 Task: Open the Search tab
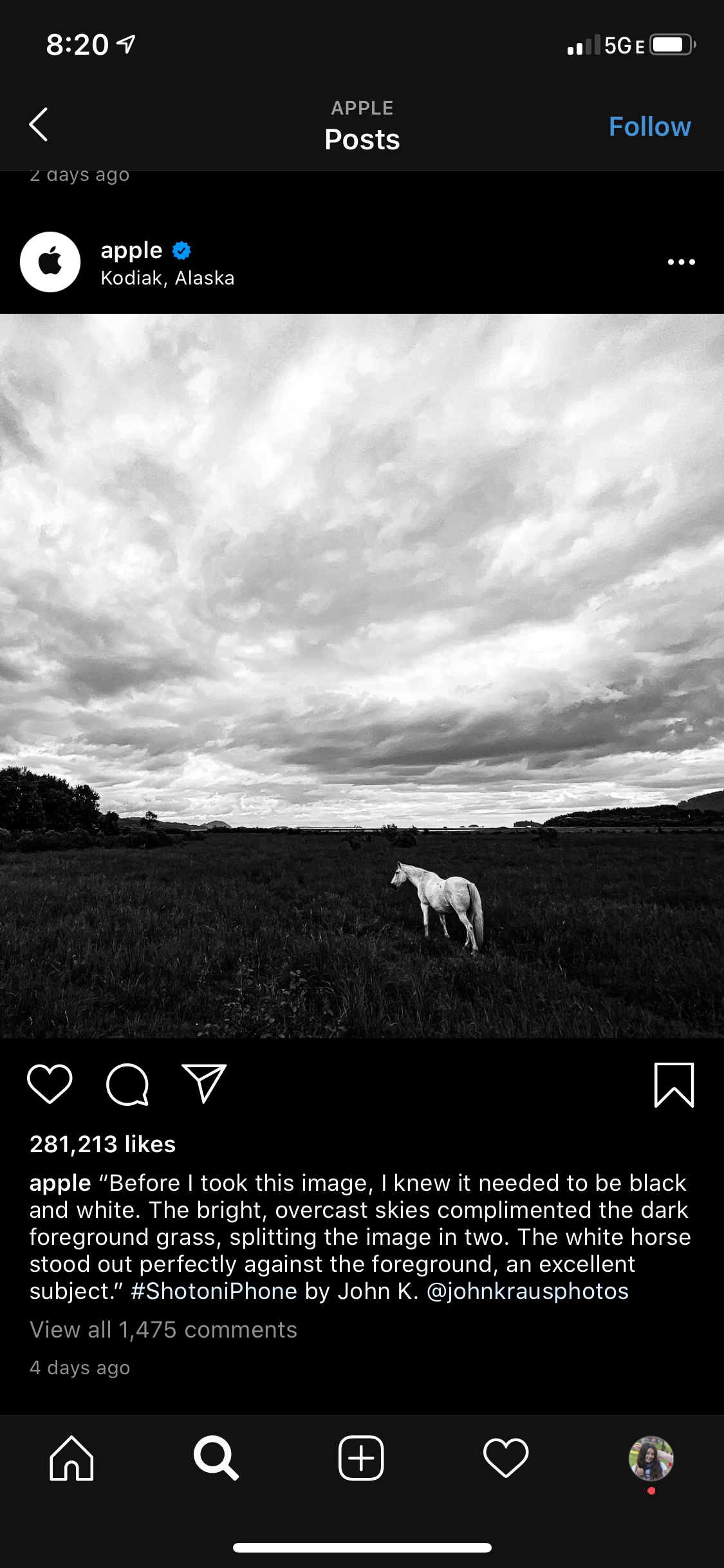[x=216, y=1459]
